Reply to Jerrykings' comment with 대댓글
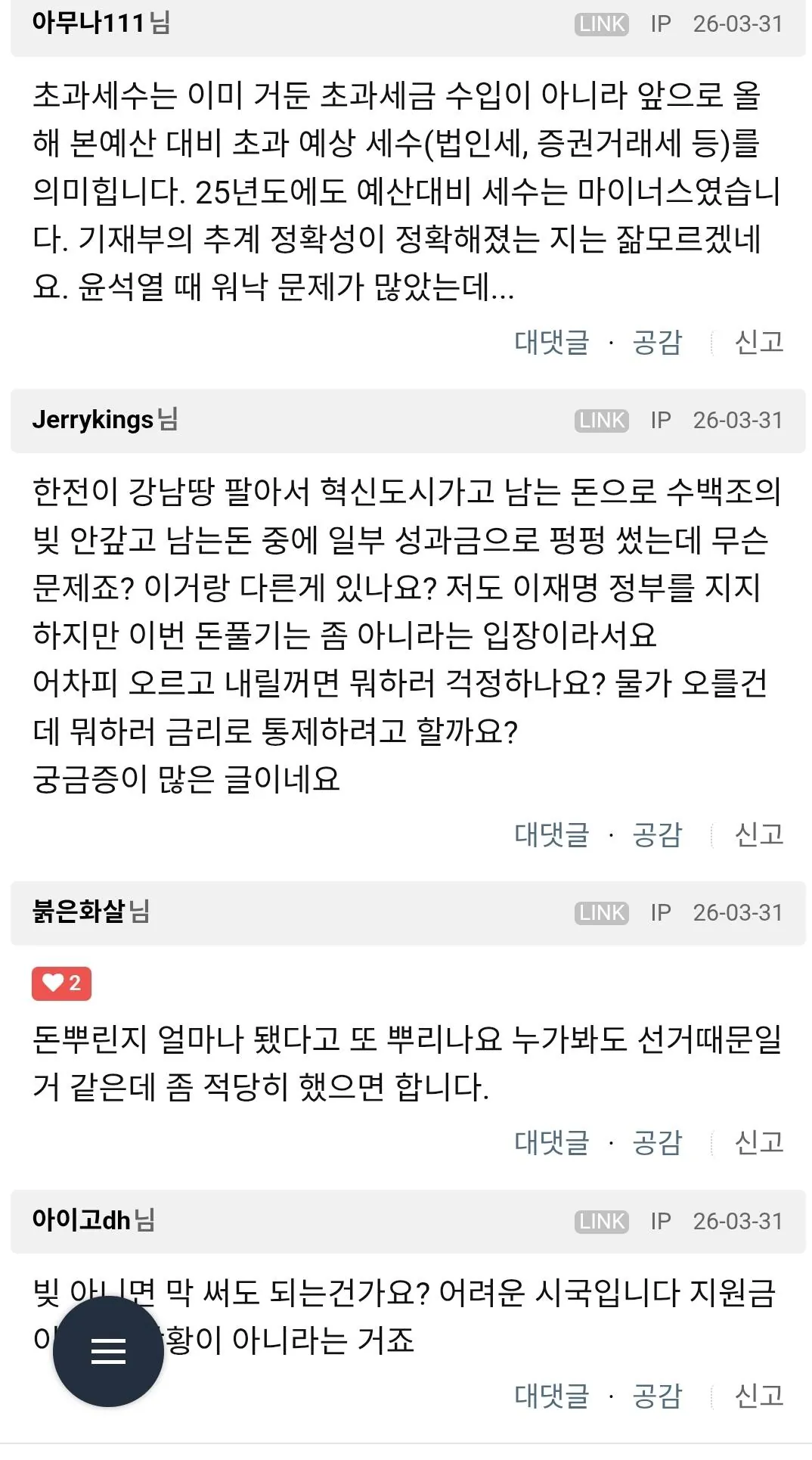Image resolution: width=812 pixels, height=1460 pixels. click(x=551, y=834)
